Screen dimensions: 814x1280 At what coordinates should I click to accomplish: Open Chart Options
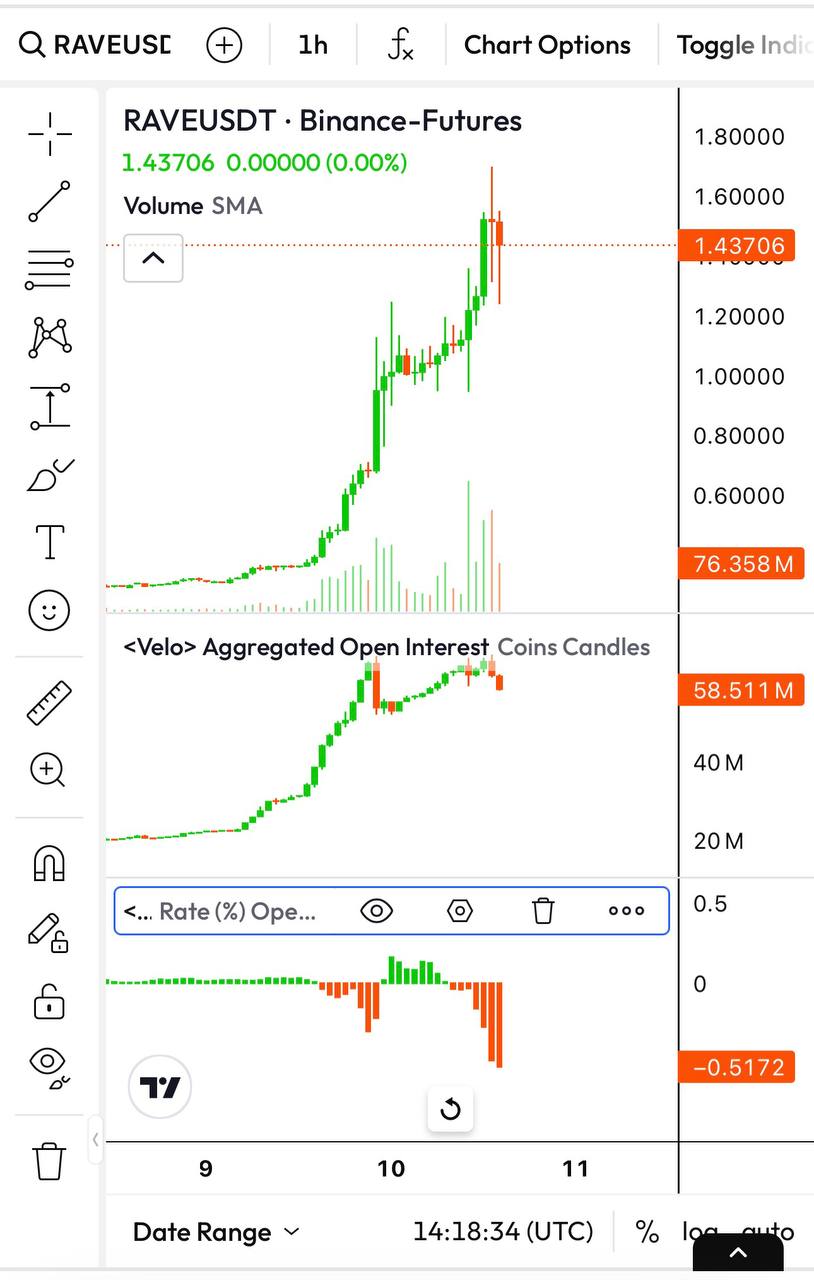coord(547,45)
